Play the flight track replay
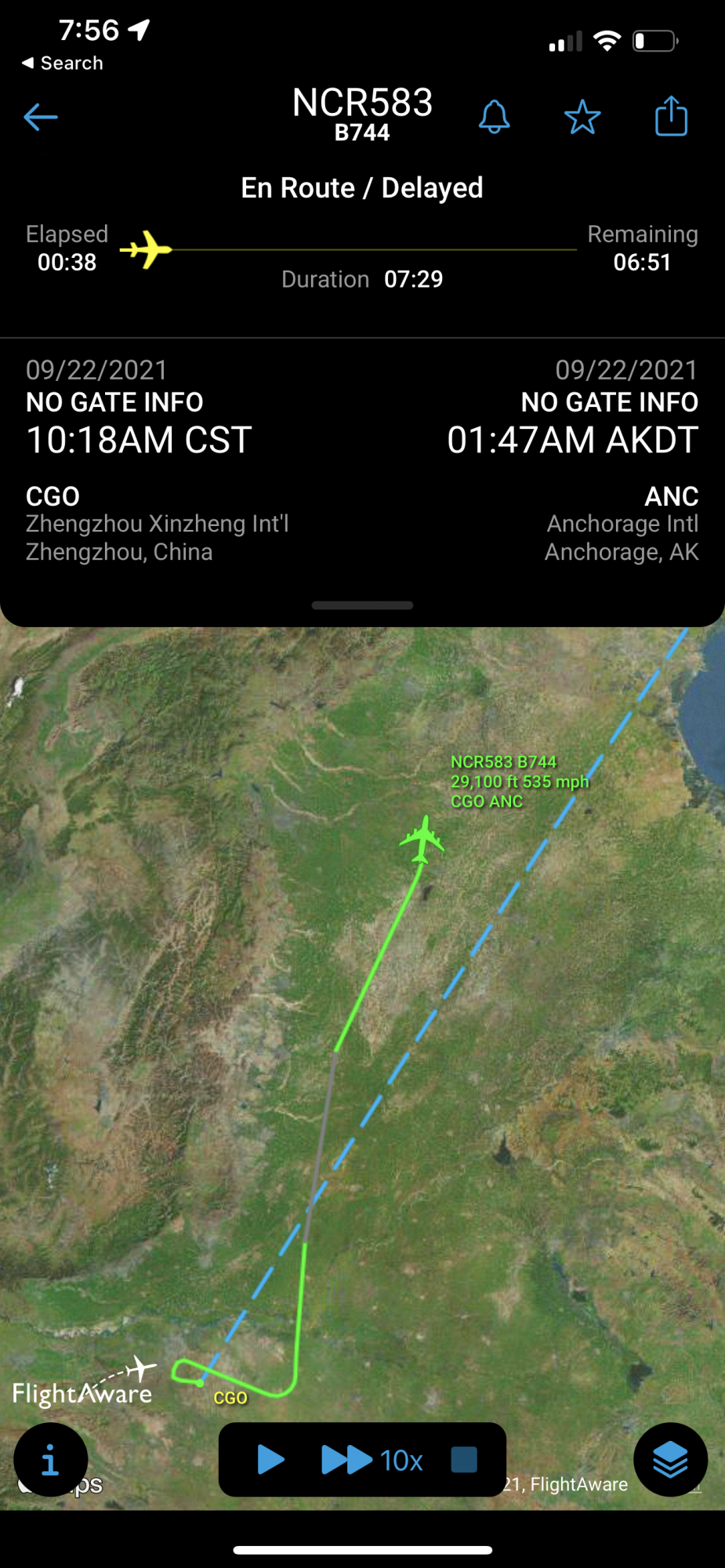Image resolution: width=725 pixels, height=1568 pixels. tap(270, 1460)
